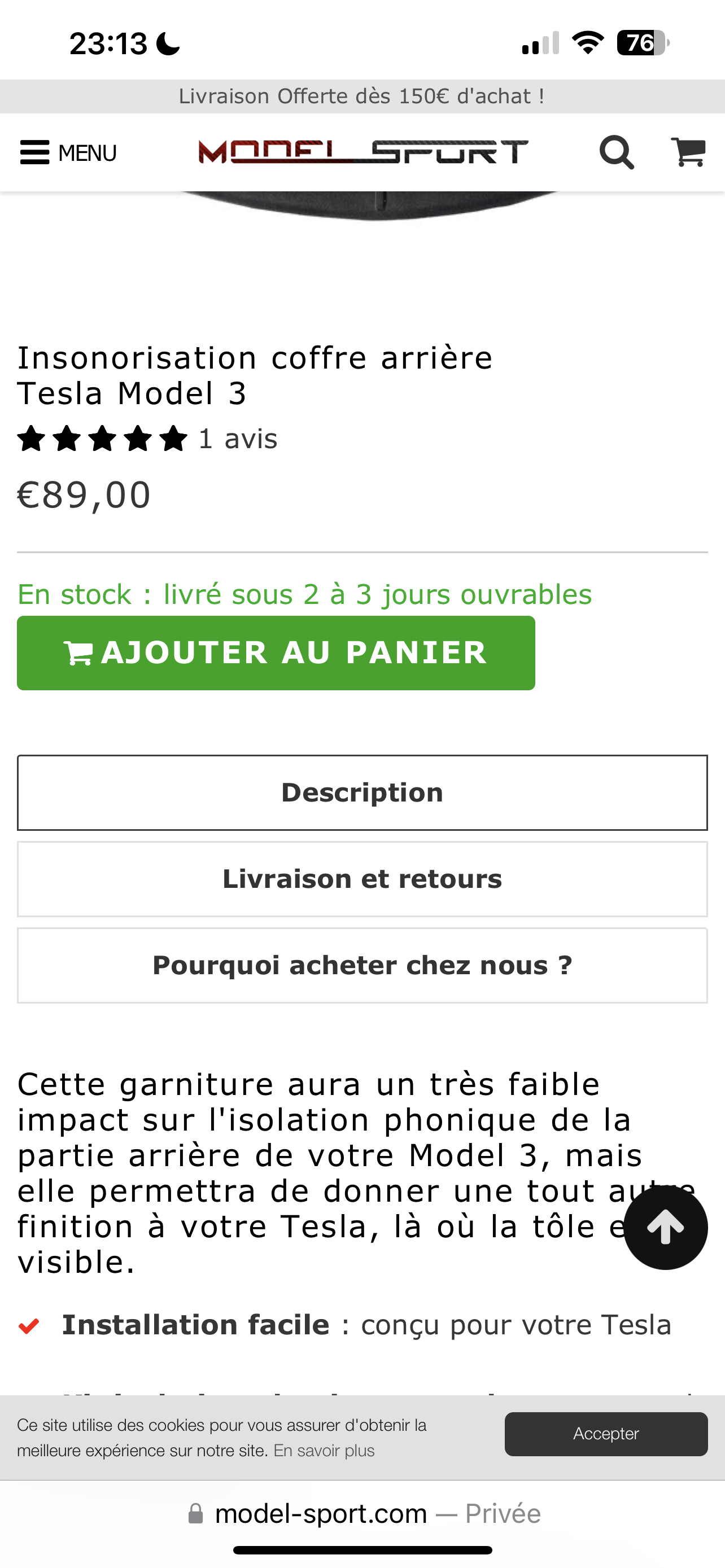Open the En savoir plus link
Screen dimensions: 725x1568
[x=324, y=1451]
